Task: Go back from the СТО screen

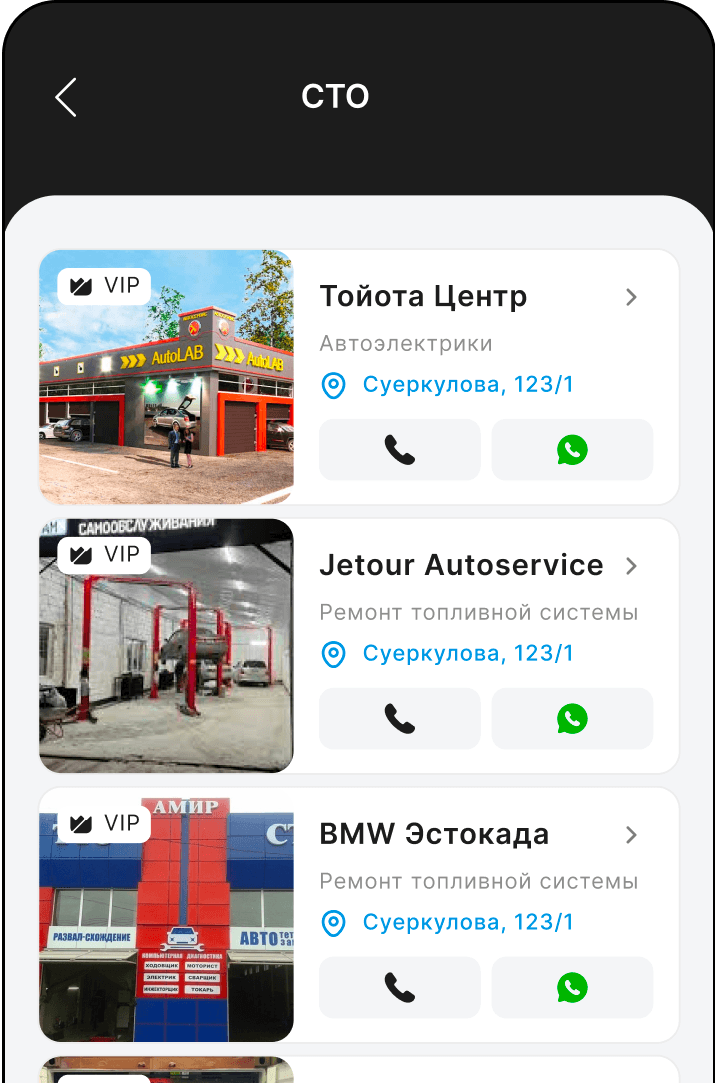Action: 66,97
